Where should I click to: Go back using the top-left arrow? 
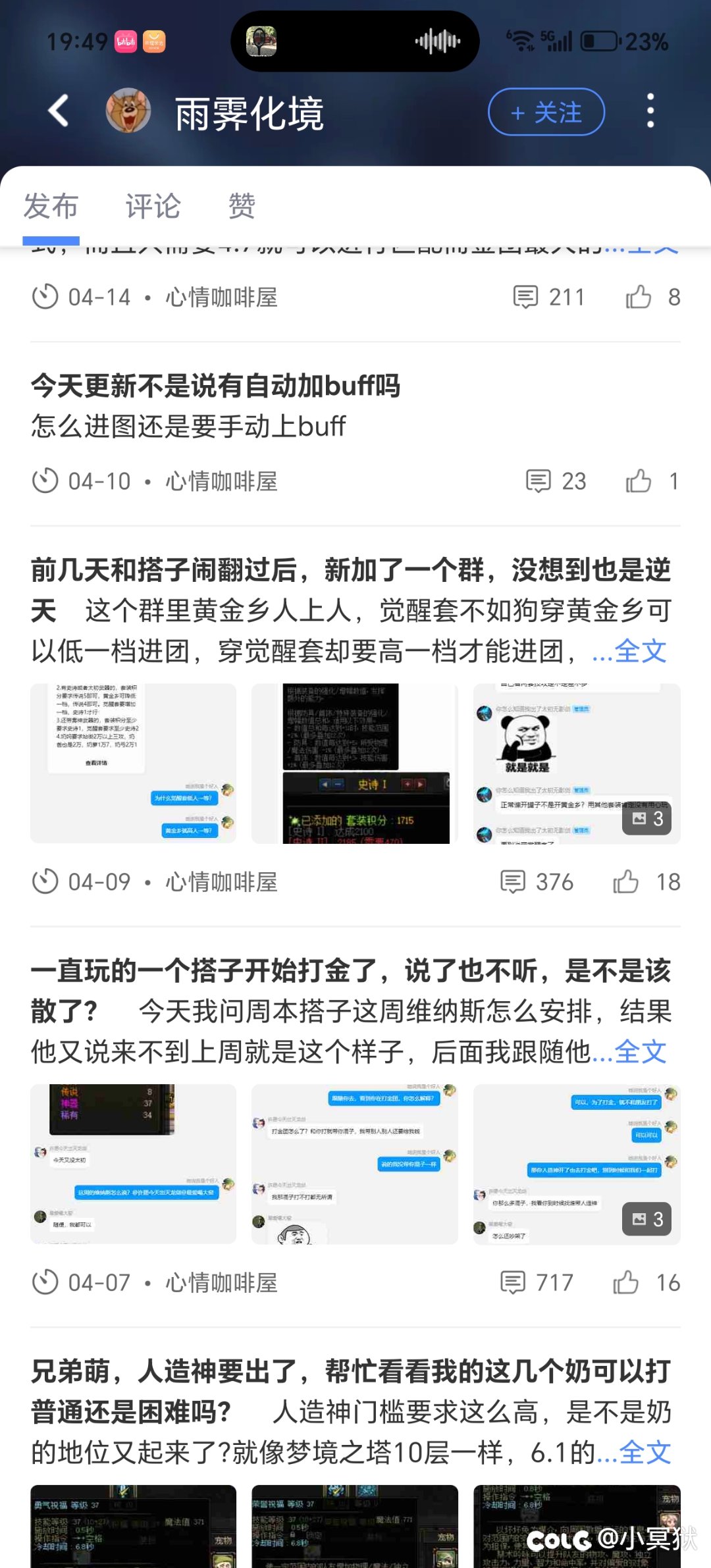coord(59,111)
